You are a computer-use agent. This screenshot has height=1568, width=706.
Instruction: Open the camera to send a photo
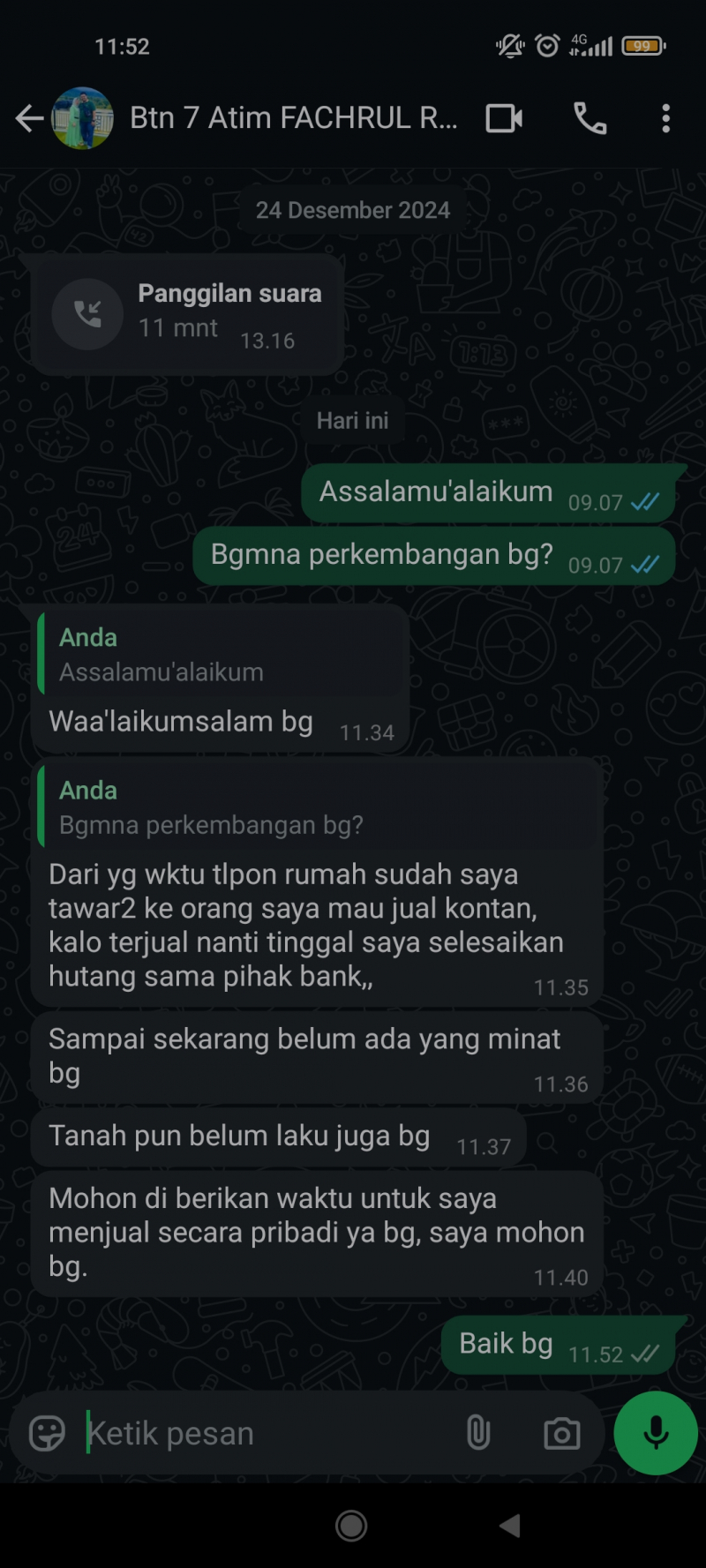point(561,1433)
